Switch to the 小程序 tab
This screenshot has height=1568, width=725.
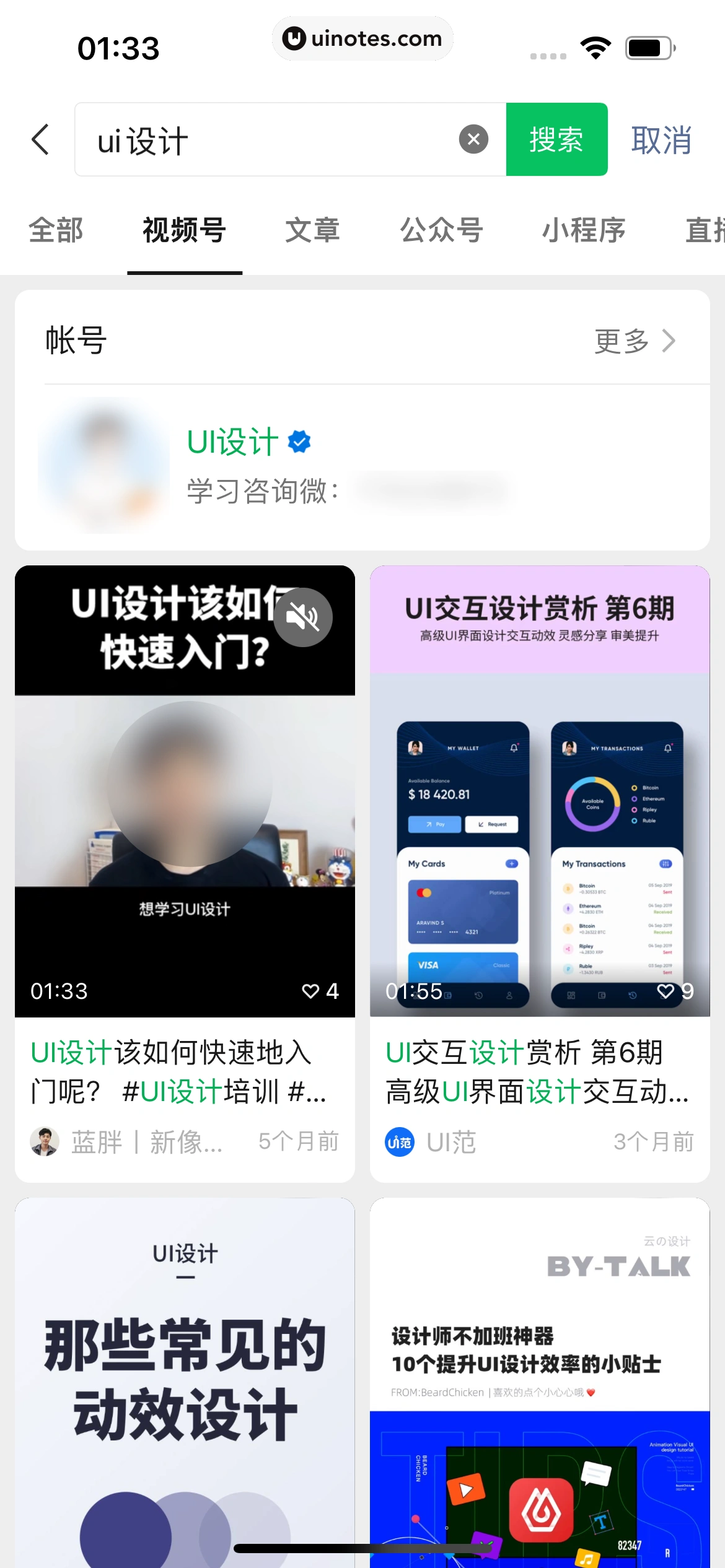583,230
